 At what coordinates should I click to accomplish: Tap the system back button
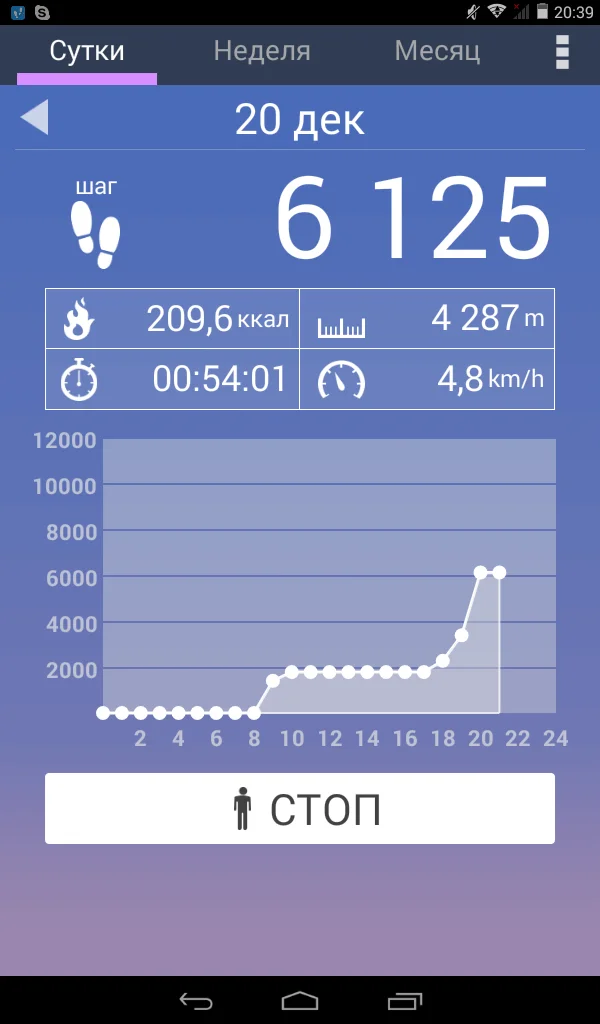tap(196, 1000)
